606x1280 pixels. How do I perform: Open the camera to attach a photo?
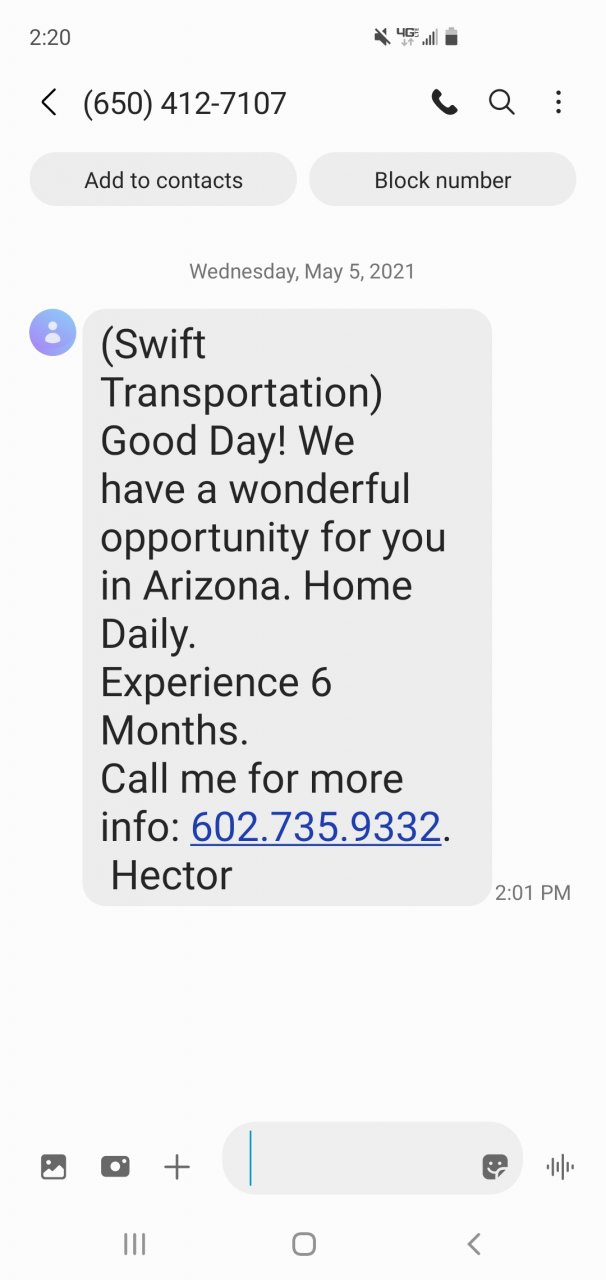tap(115, 1166)
